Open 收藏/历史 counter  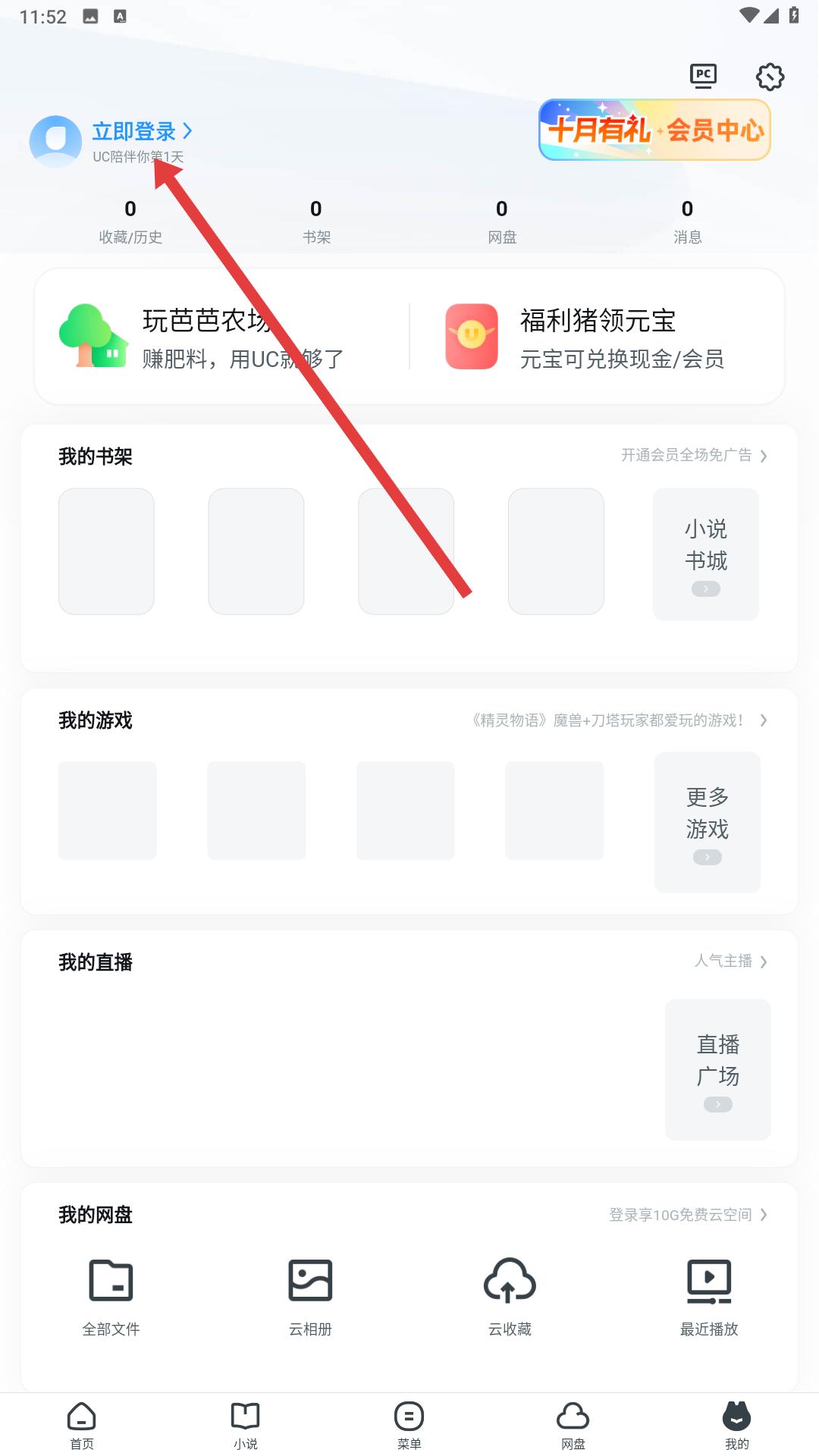[130, 221]
